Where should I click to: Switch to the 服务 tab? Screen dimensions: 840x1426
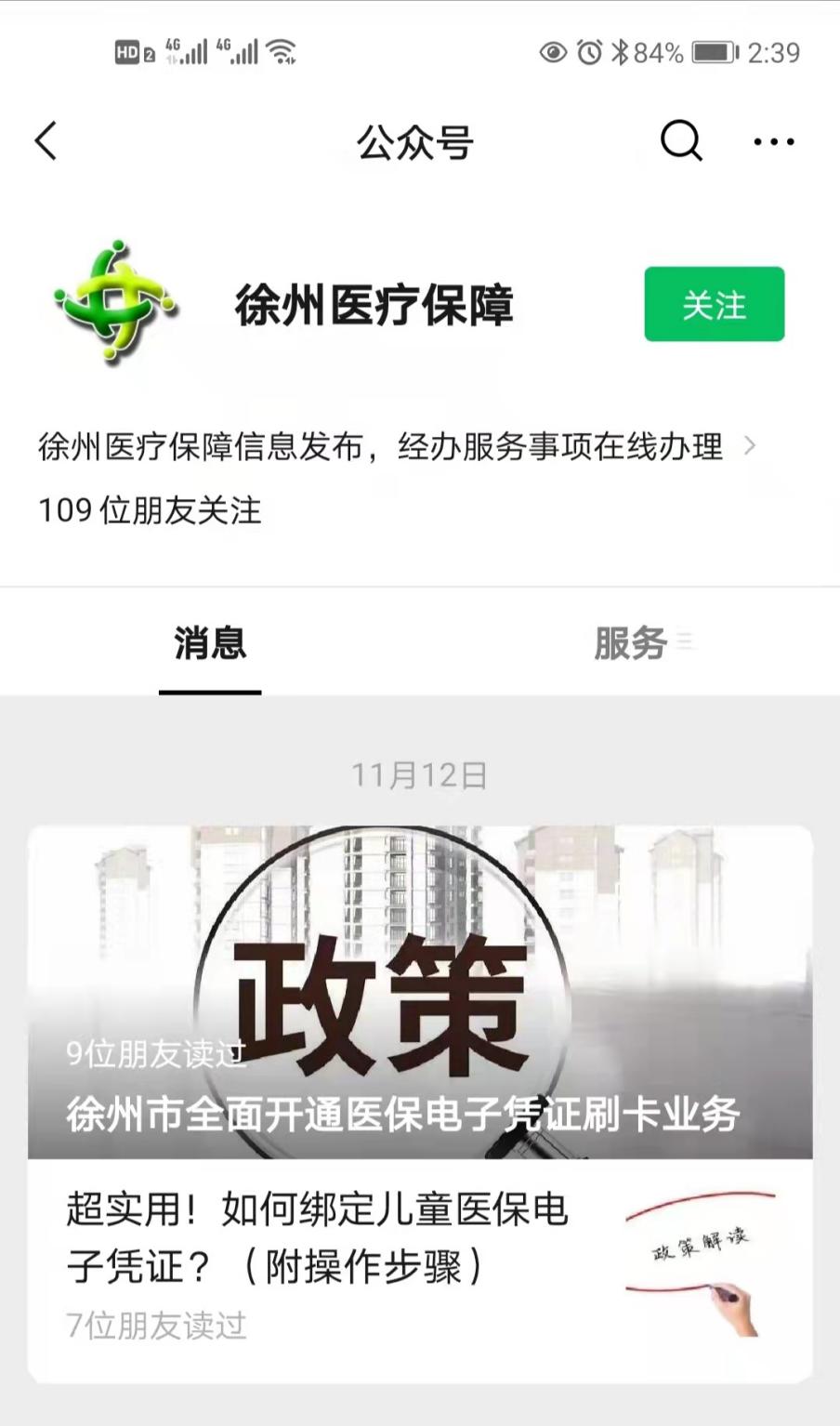point(632,643)
